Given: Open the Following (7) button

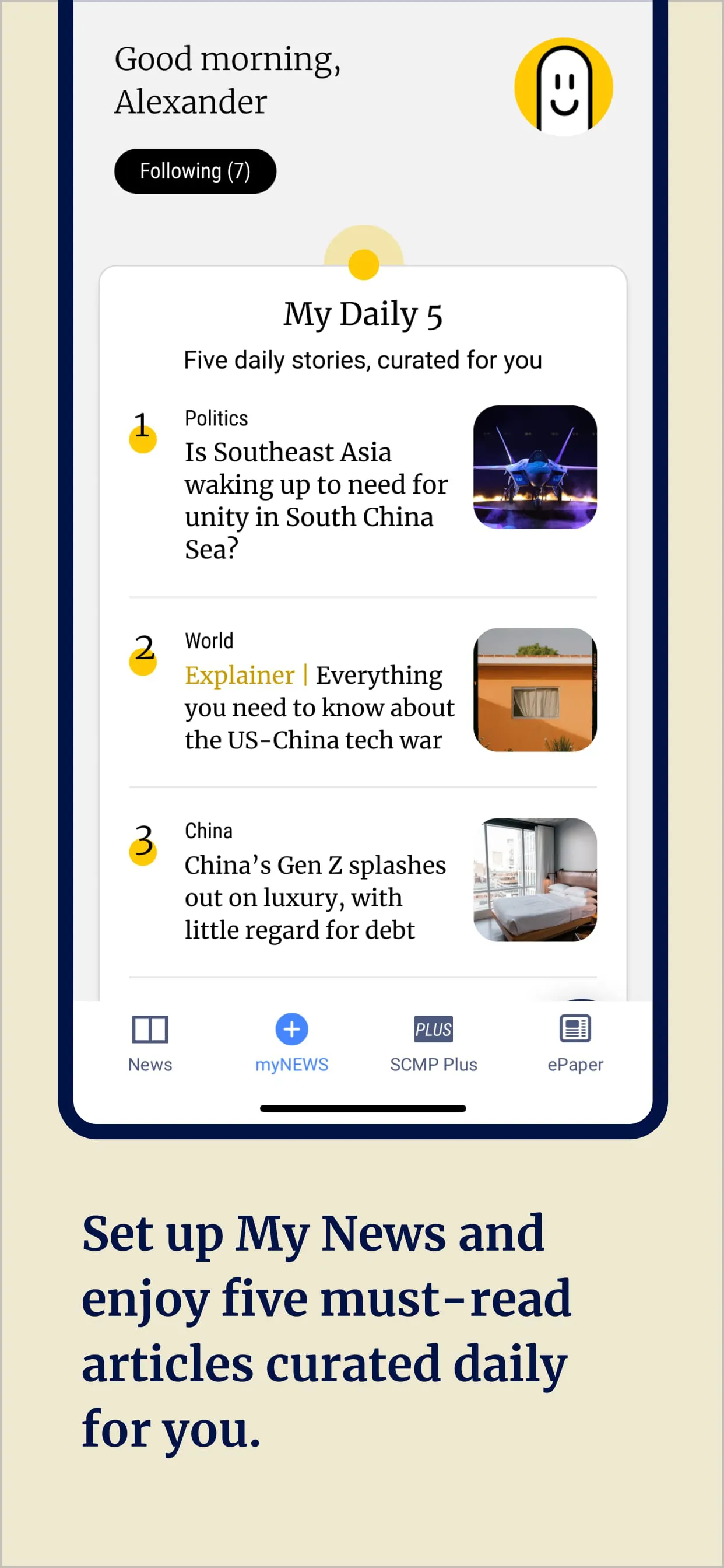Looking at the screenshot, I should (x=195, y=171).
